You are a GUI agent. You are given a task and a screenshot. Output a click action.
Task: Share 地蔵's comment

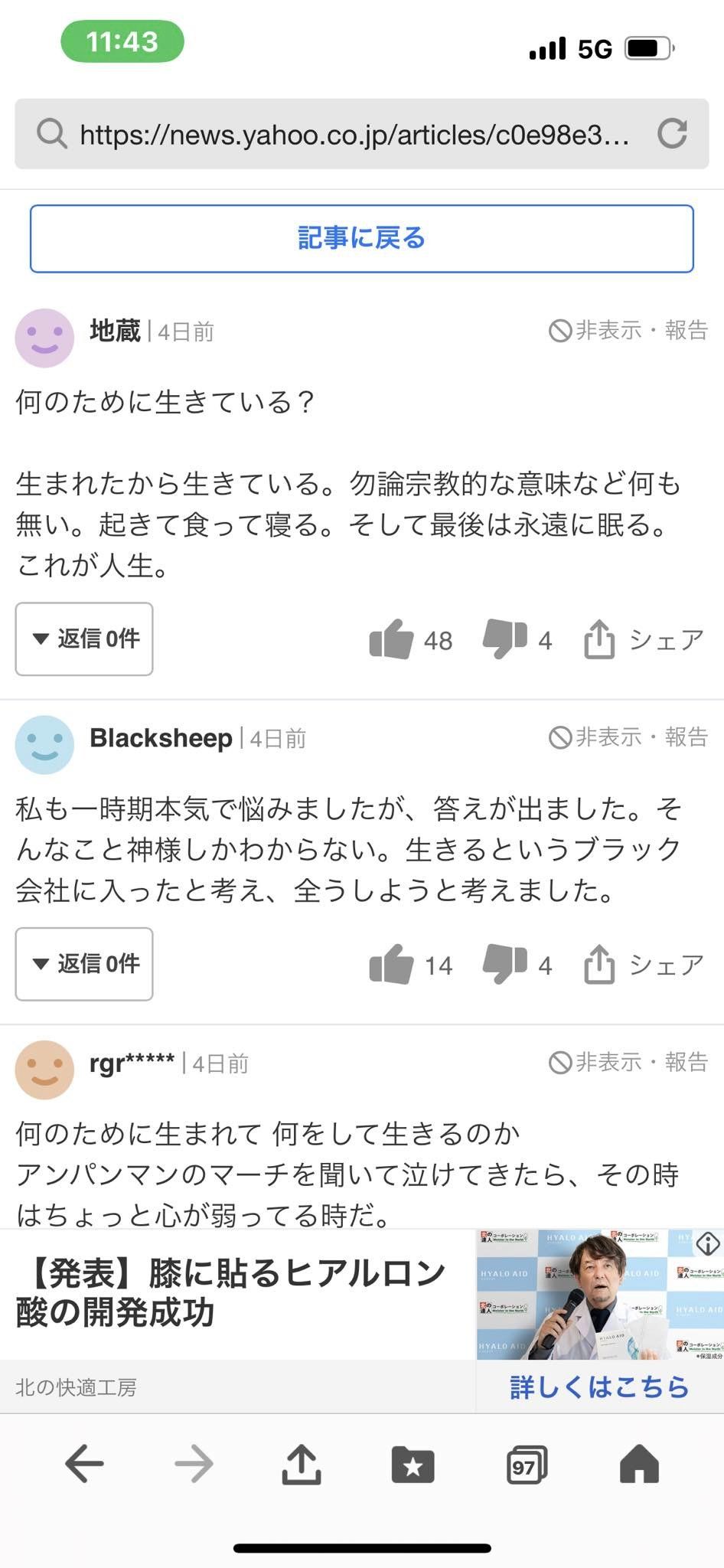tap(643, 639)
